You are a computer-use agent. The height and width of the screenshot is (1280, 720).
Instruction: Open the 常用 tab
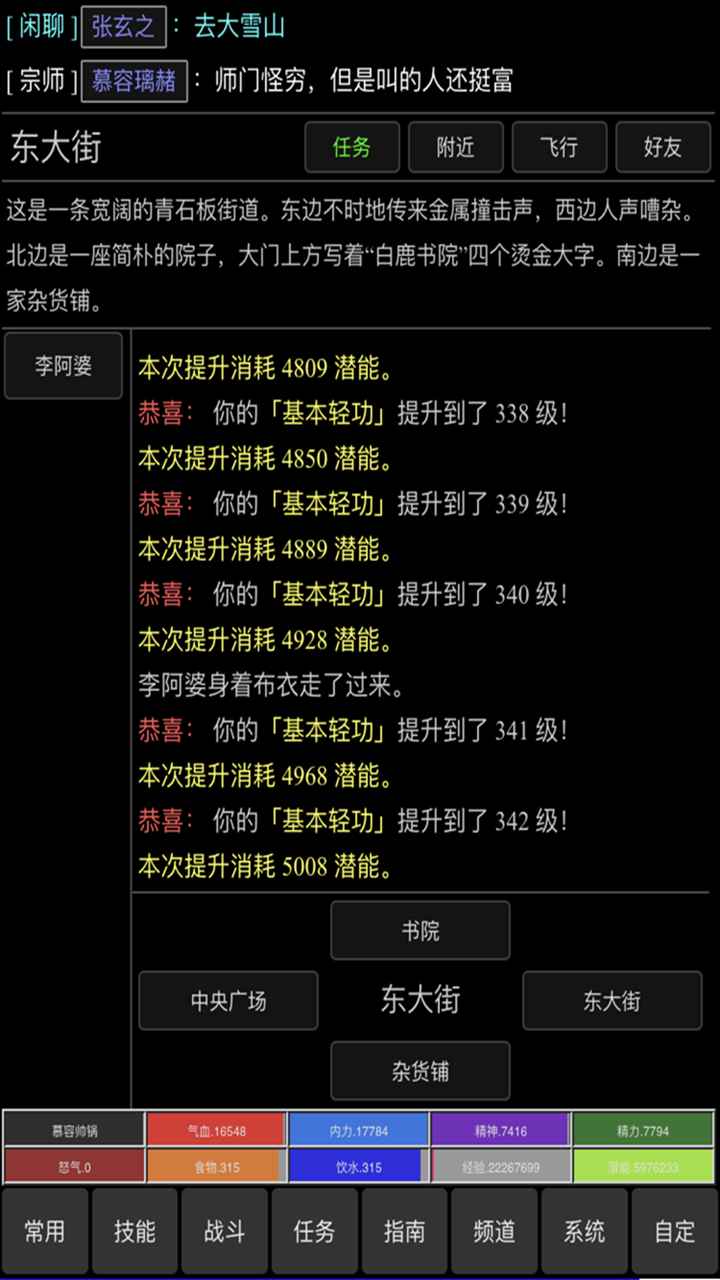pos(45,1231)
